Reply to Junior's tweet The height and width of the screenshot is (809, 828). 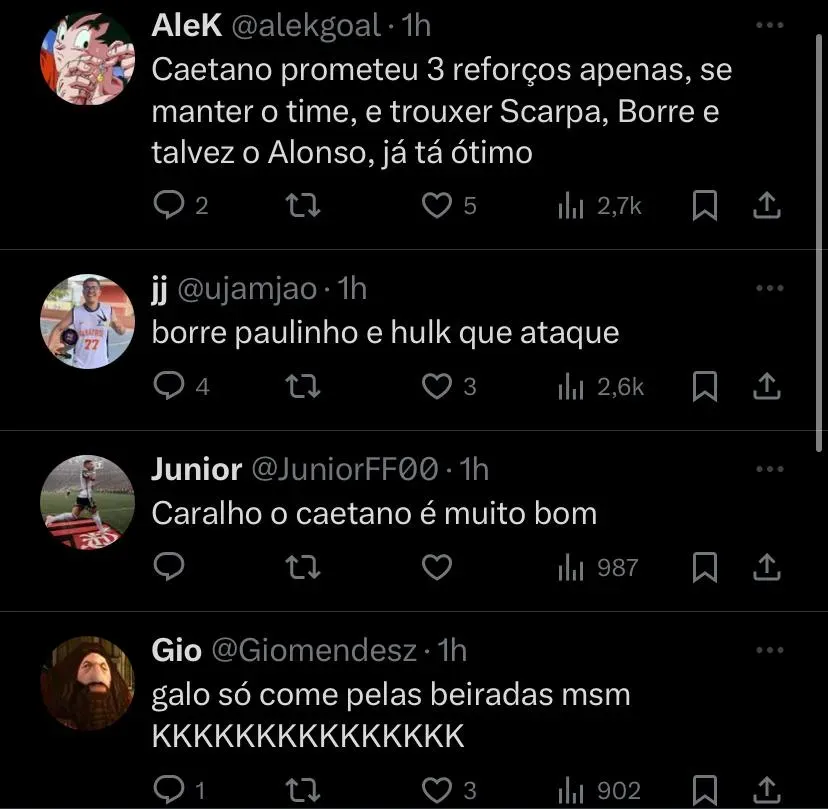pos(169,568)
